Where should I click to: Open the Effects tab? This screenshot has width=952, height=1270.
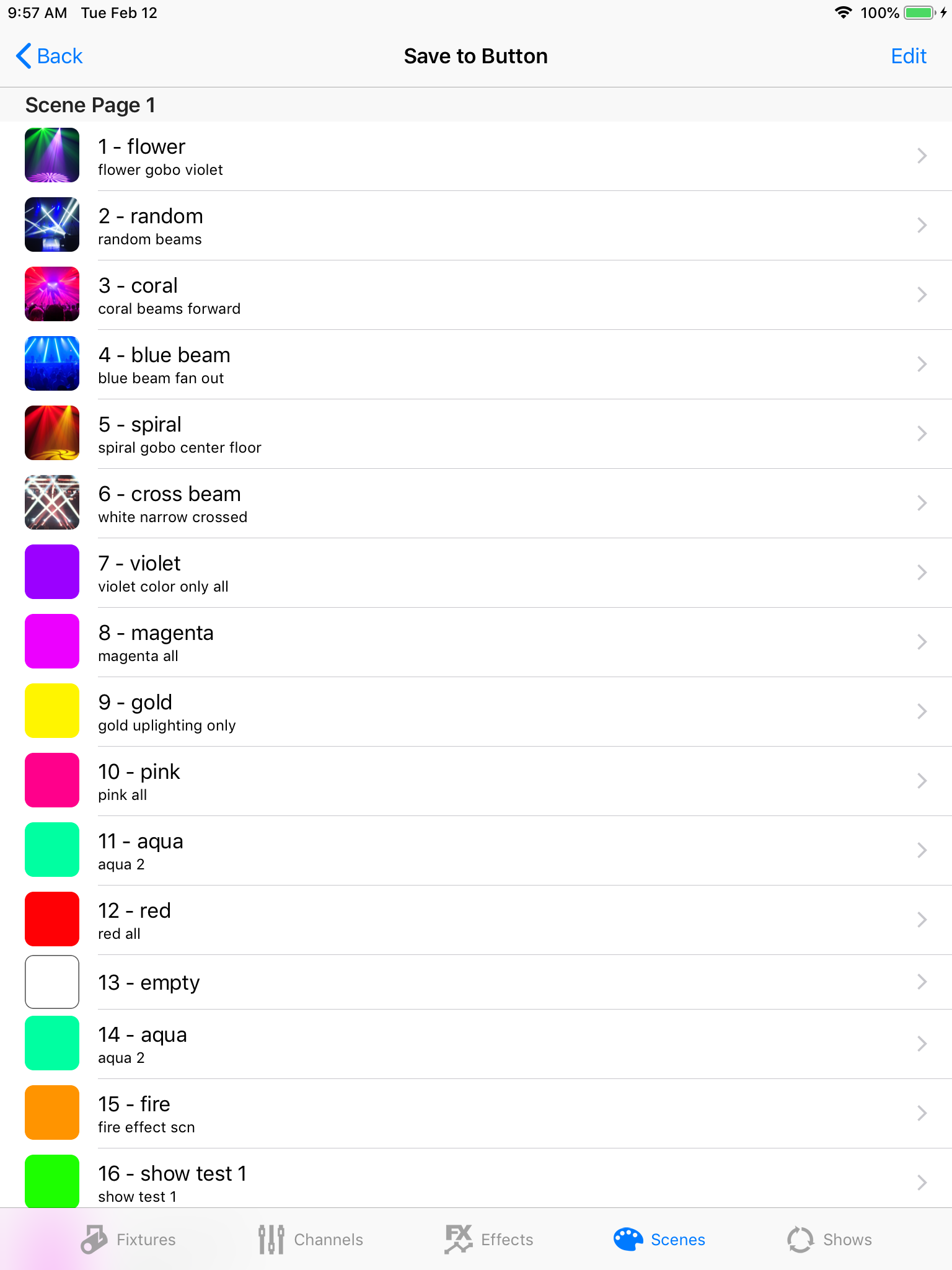pos(489,1240)
